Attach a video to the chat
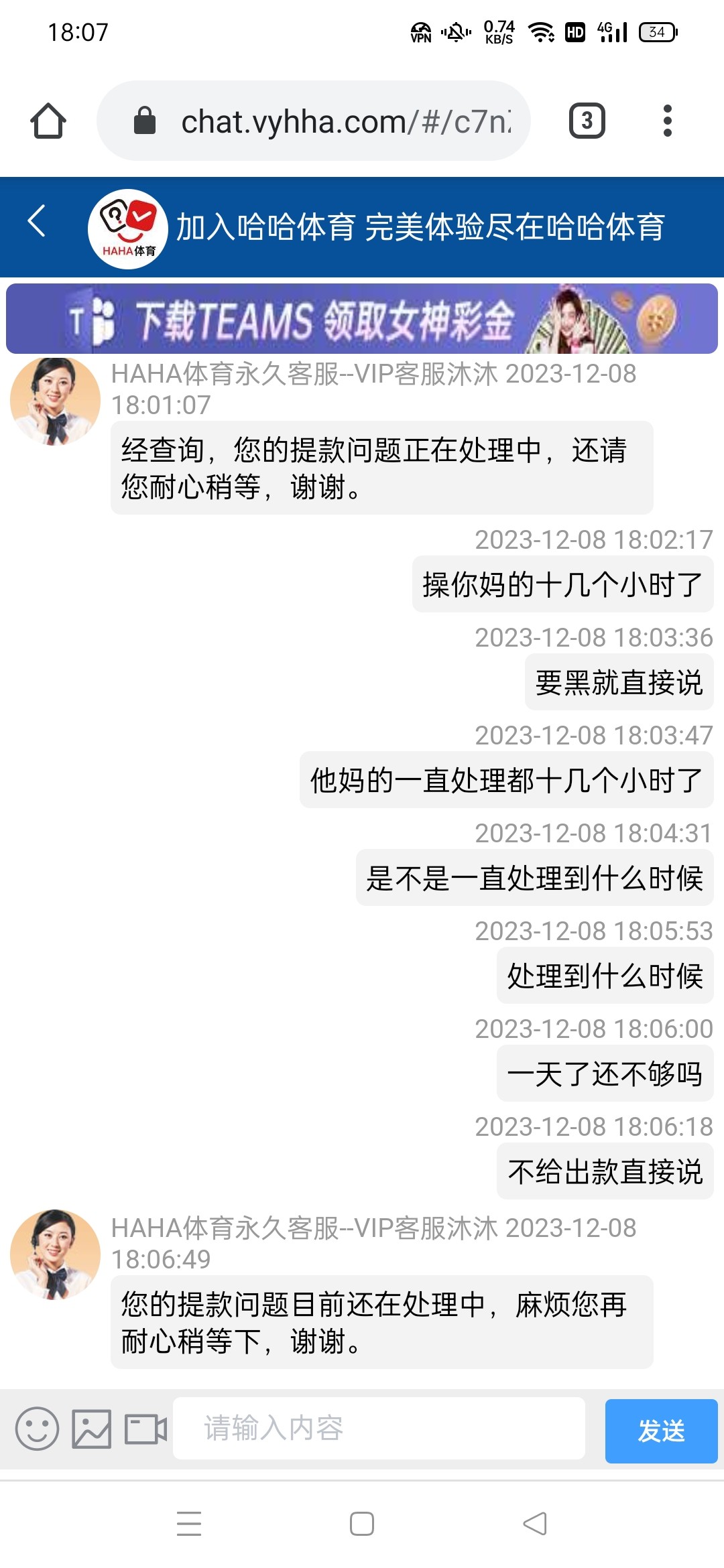 click(x=145, y=1429)
